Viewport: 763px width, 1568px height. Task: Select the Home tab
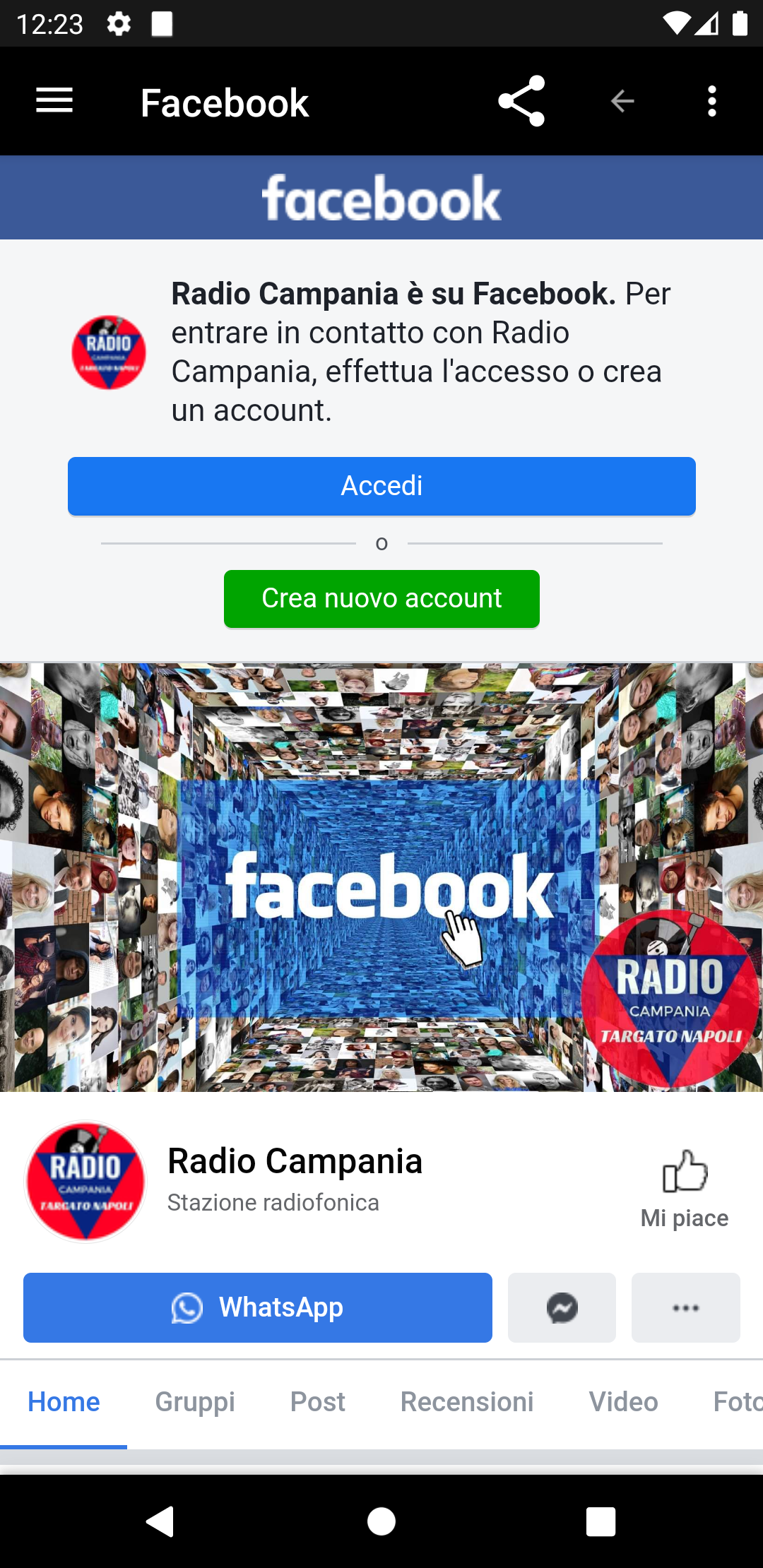point(64,1402)
